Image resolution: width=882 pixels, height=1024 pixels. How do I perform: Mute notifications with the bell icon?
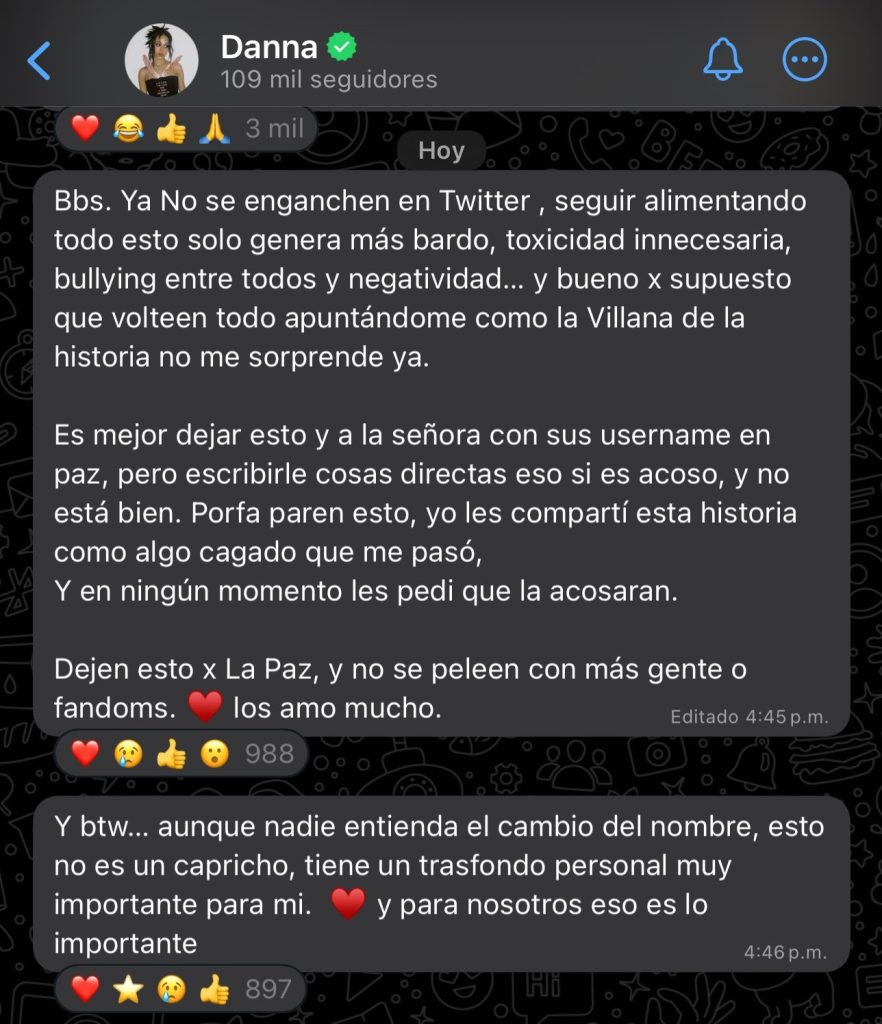(x=723, y=61)
